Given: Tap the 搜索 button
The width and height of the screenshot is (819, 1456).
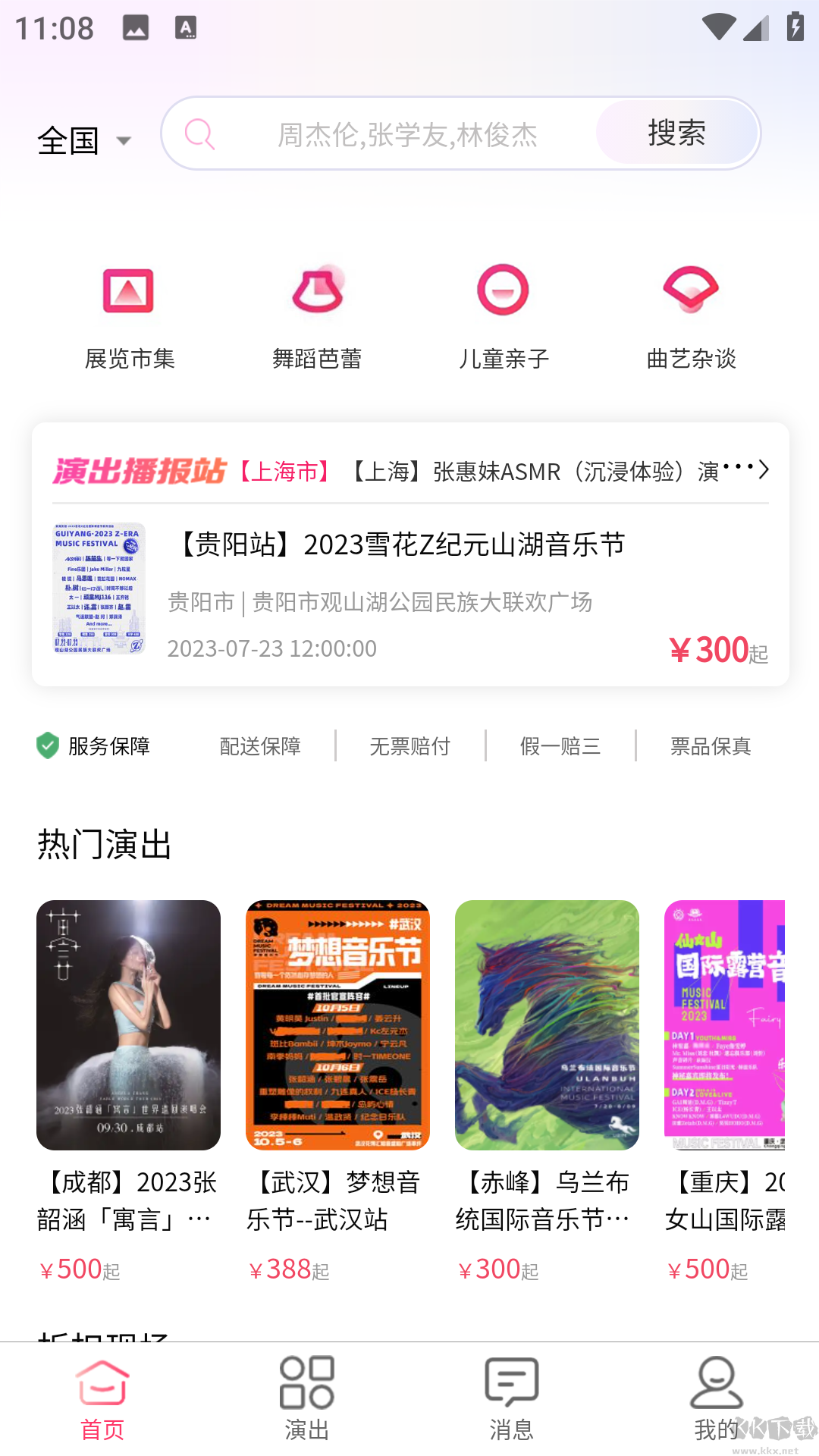Looking at the screenshot, I should [x=676, y=133].
